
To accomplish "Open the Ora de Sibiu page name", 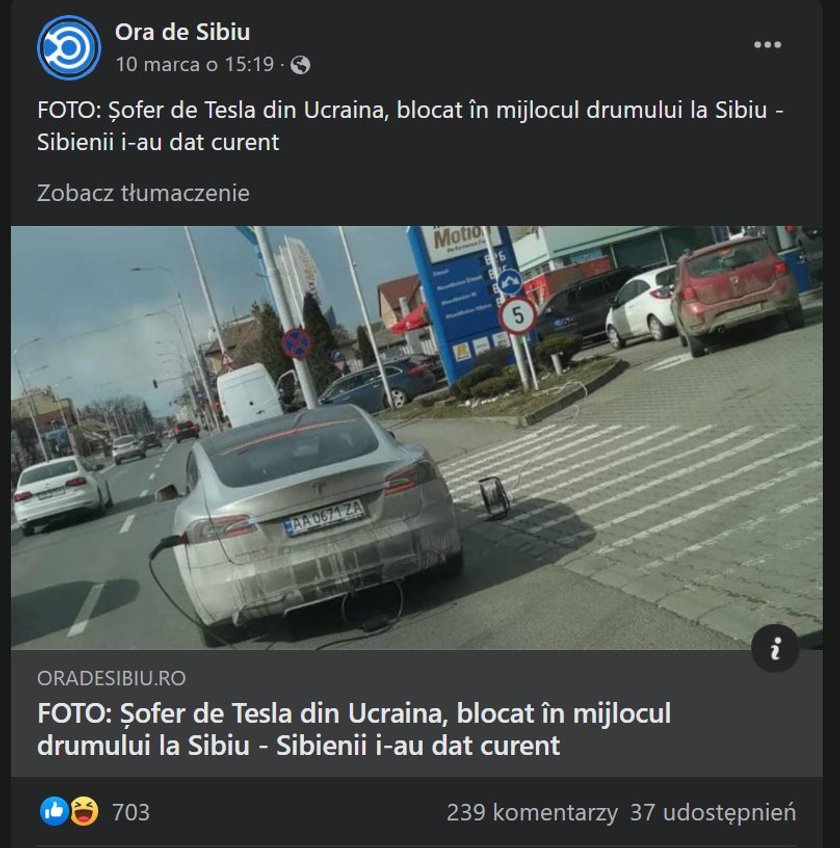I will tap(182, 32).
